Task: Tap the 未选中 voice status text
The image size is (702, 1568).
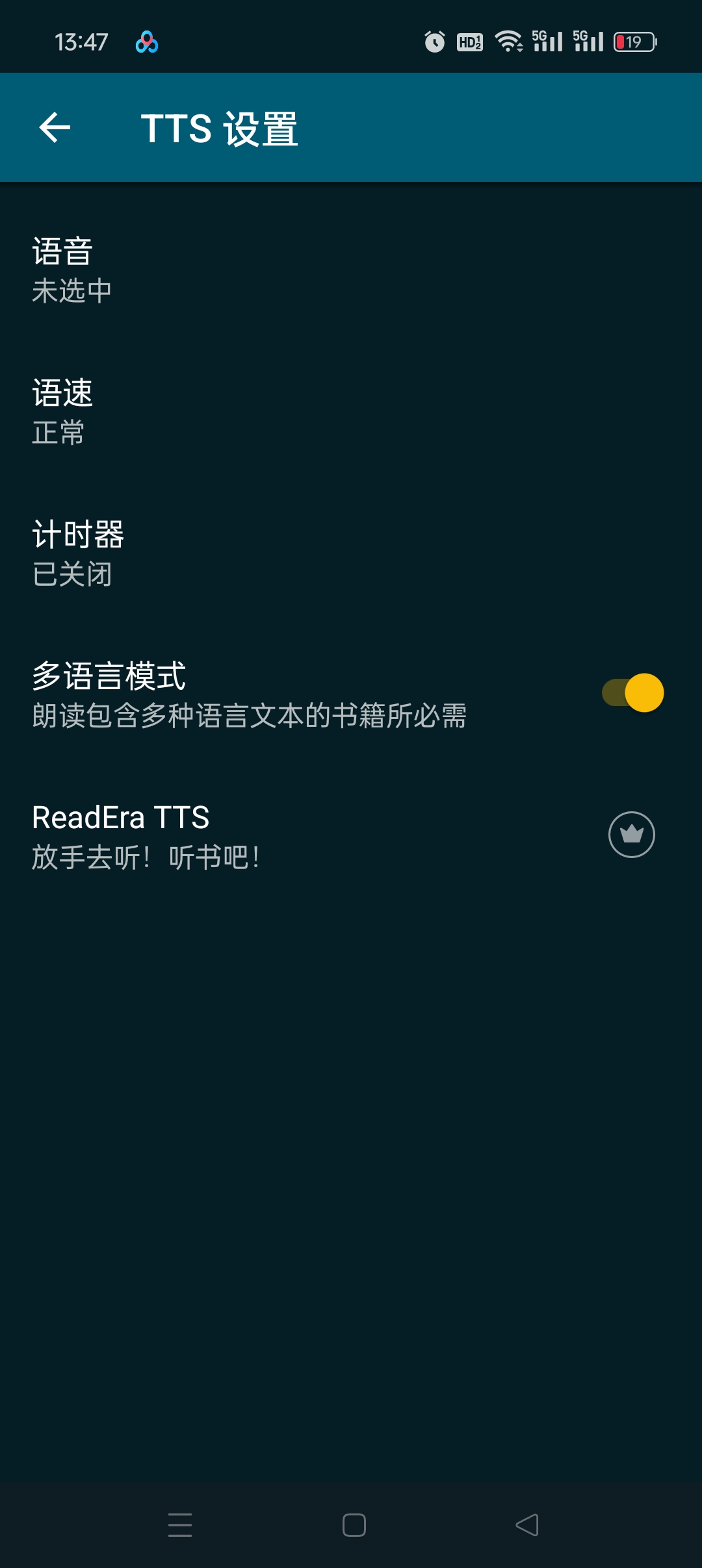Action: (x=71, y=291)
